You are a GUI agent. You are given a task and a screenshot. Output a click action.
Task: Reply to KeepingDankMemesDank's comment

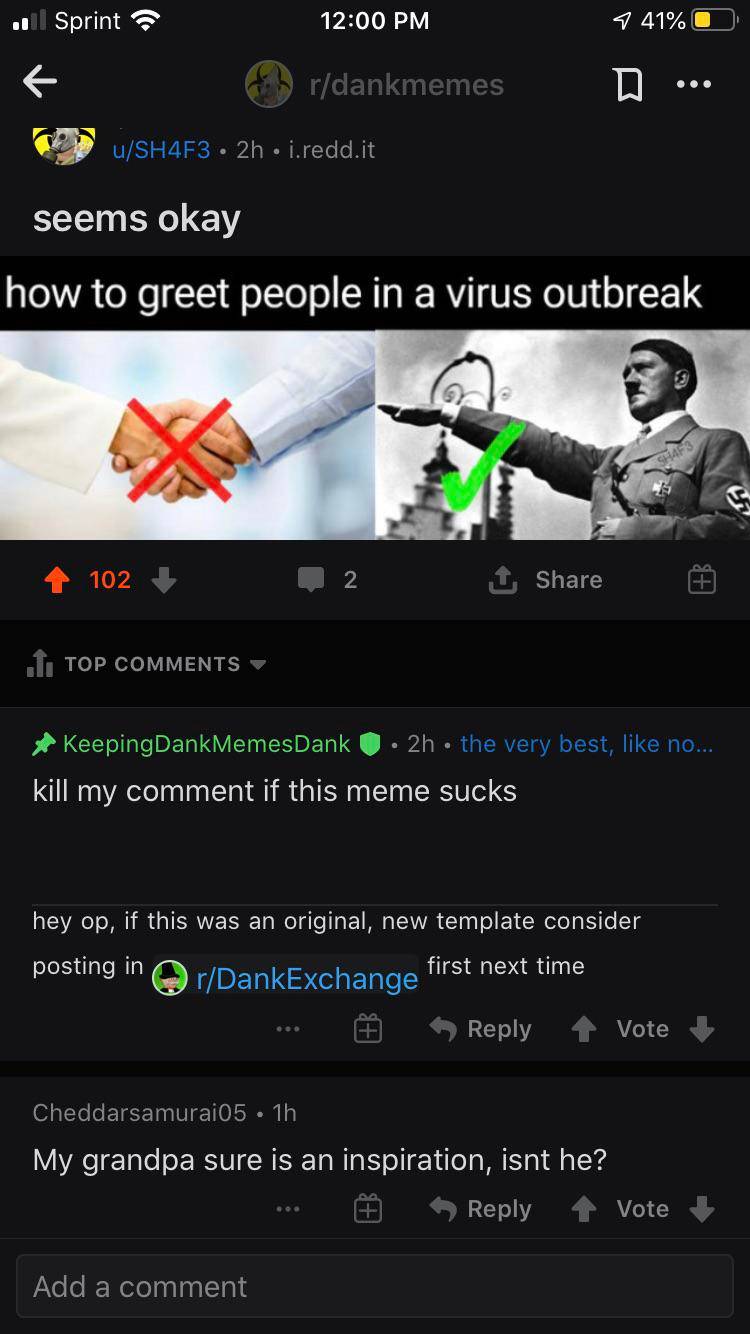pyautogui.click(x=480, y=1029)
